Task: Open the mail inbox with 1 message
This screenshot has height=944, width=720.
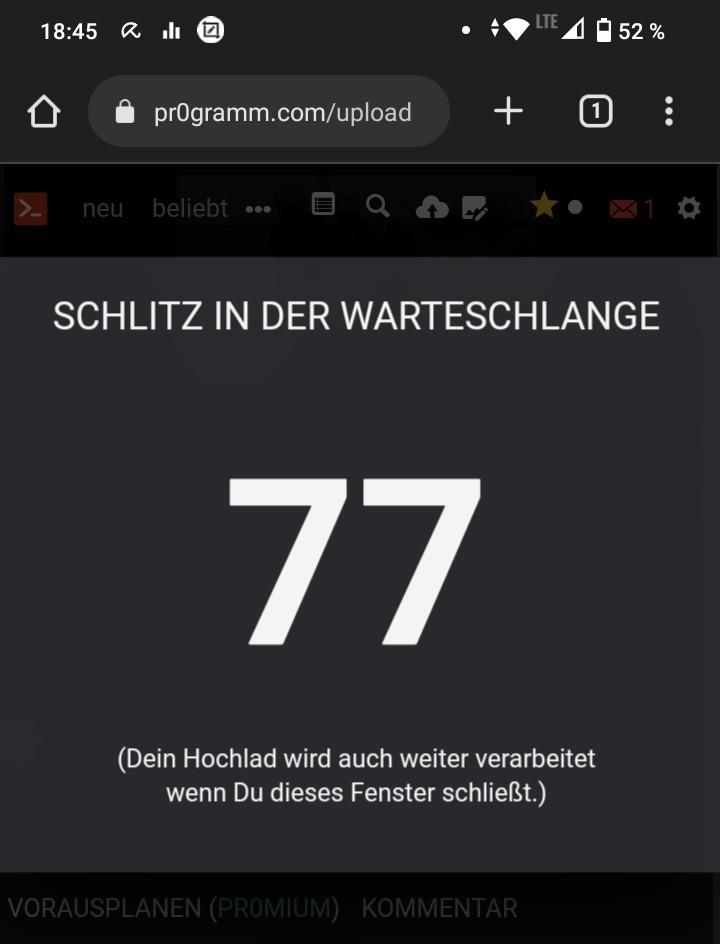Action: [x=631, y=208]
